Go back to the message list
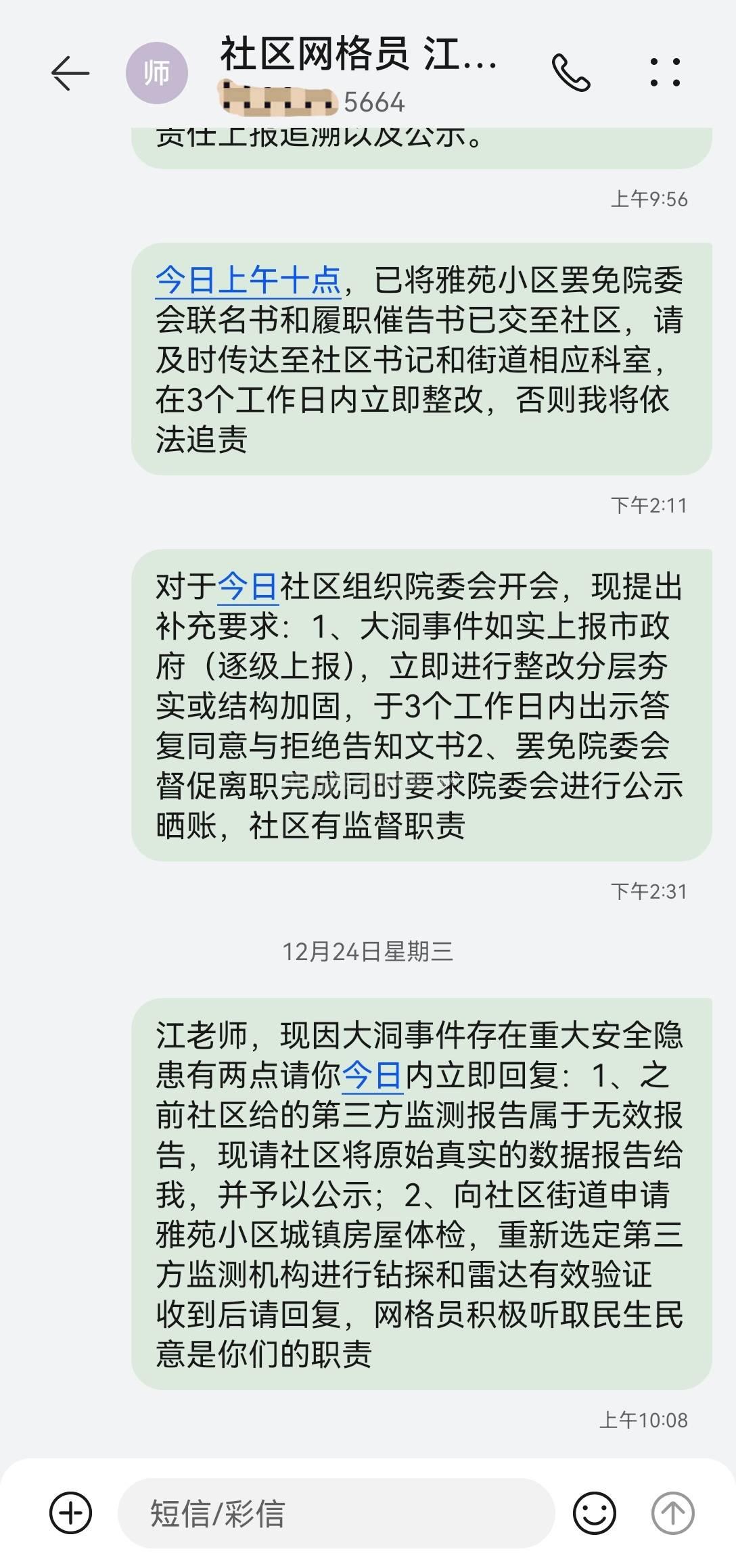The height and width of the screenshot is (1568, 736). pos(70,73)
